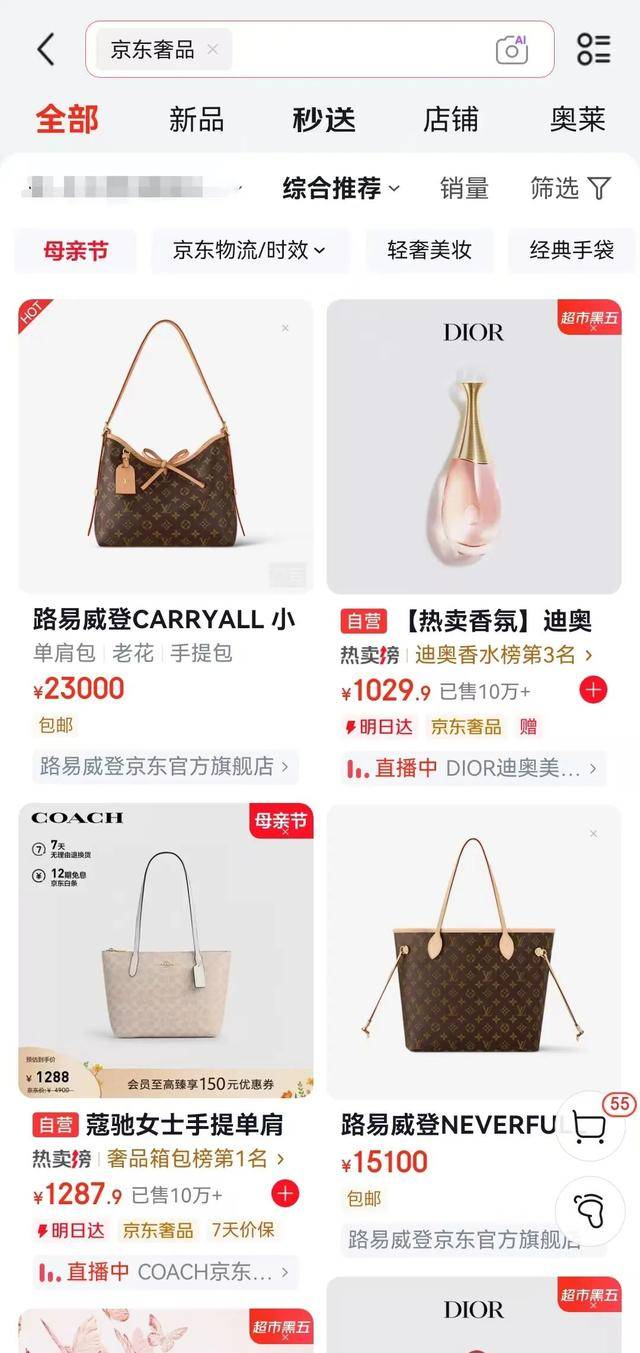This screenshot has height=1353, width=640.
Task: Open the 路易威登CARRYALL bag product card
Action: click(x=166, y=542)
